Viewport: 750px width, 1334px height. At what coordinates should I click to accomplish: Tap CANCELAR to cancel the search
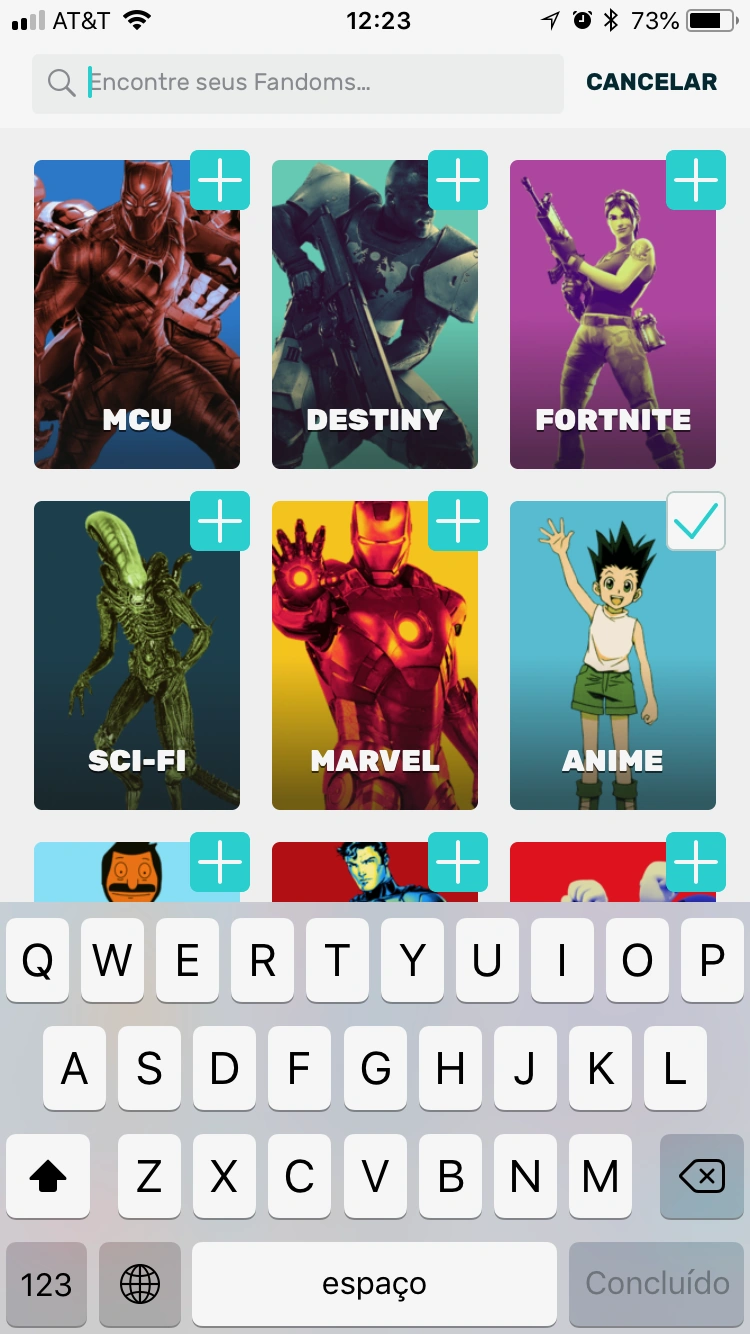[651, 82]
